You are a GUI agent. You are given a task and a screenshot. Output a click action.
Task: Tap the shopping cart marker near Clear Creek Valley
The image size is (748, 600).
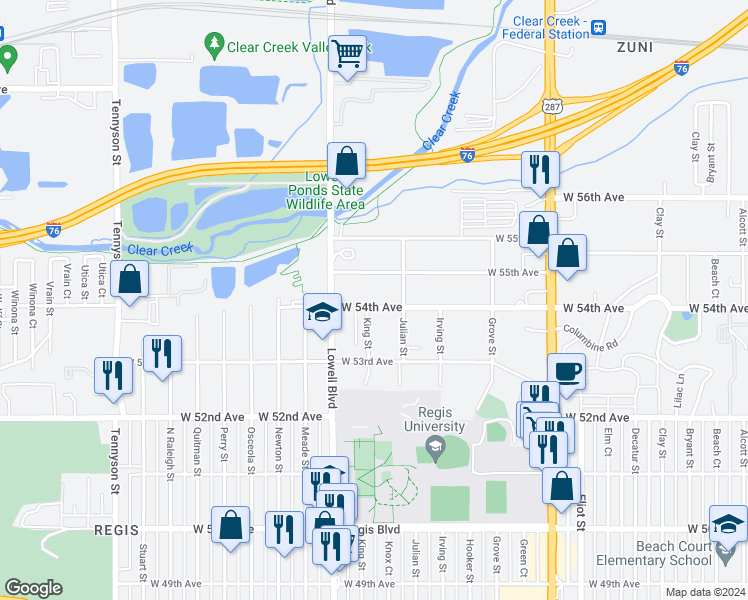coord(348,57)
